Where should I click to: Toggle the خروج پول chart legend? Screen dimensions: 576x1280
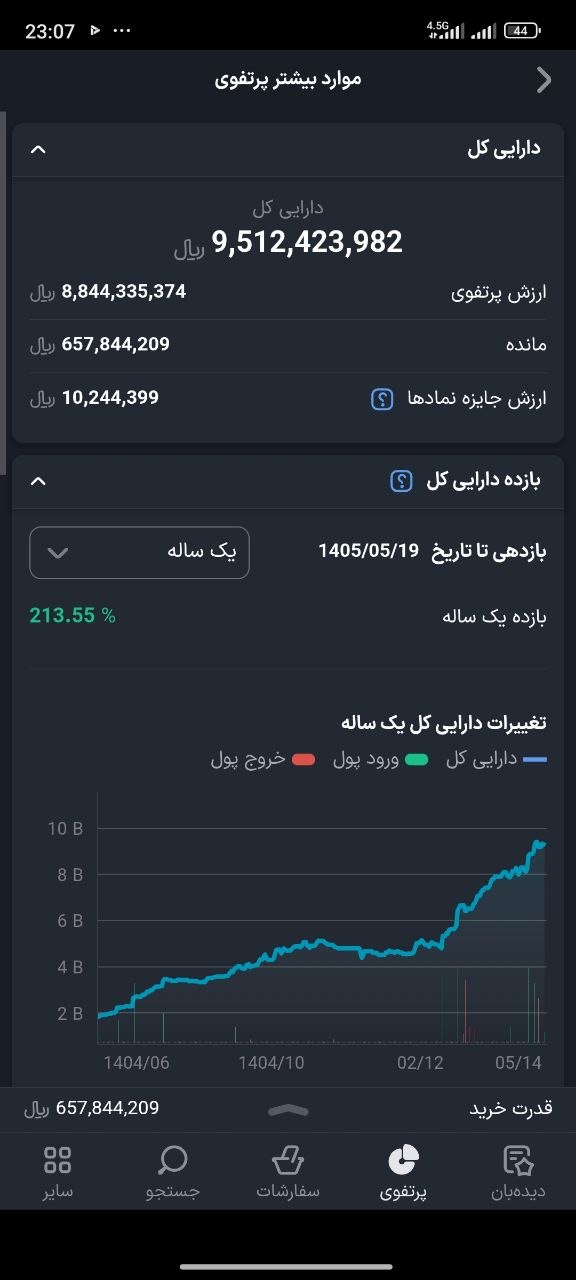pyautogui.click(x=263, y=759)
